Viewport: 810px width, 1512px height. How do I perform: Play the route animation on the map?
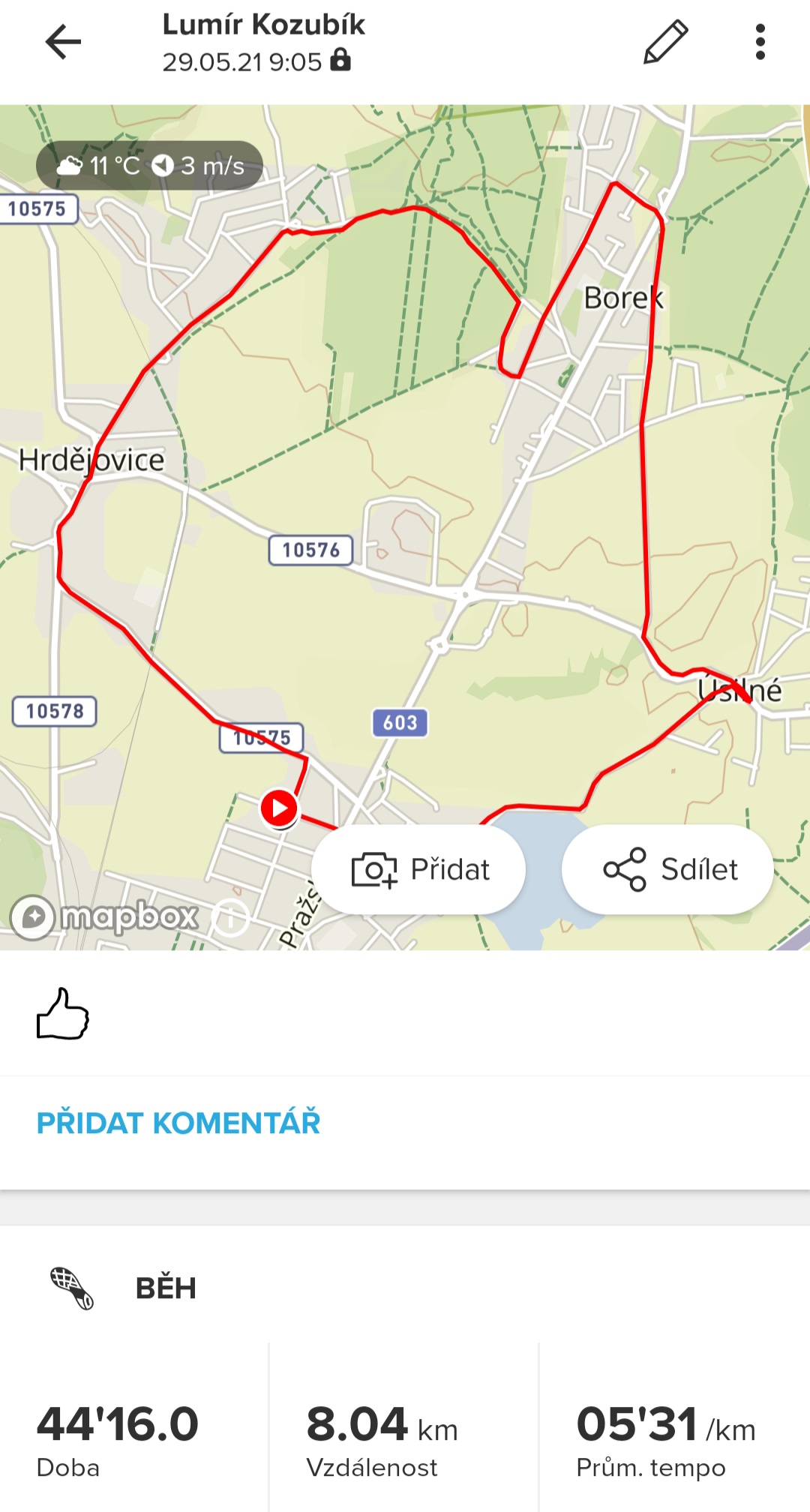click(x=279, y=808)
